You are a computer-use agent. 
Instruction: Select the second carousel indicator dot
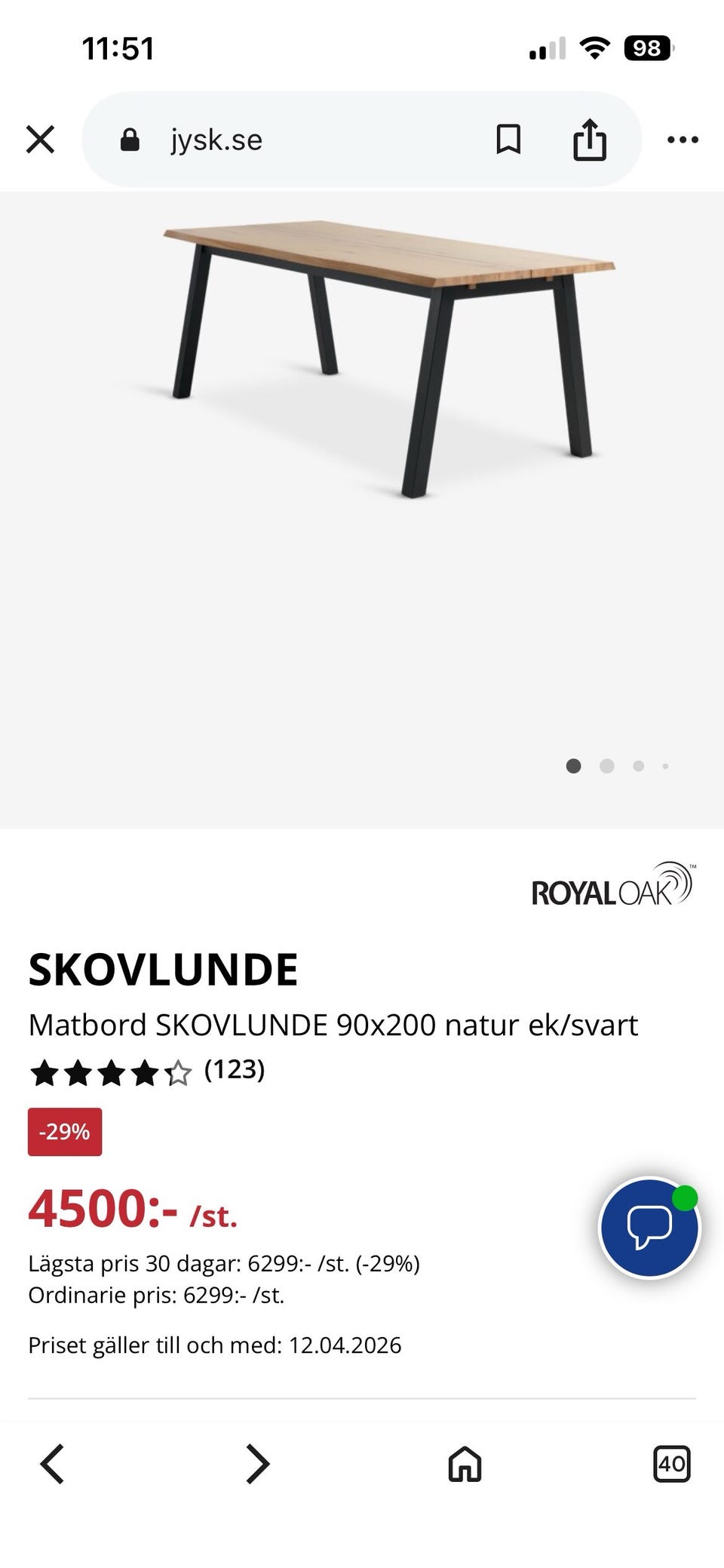click(x=606, y=766)
